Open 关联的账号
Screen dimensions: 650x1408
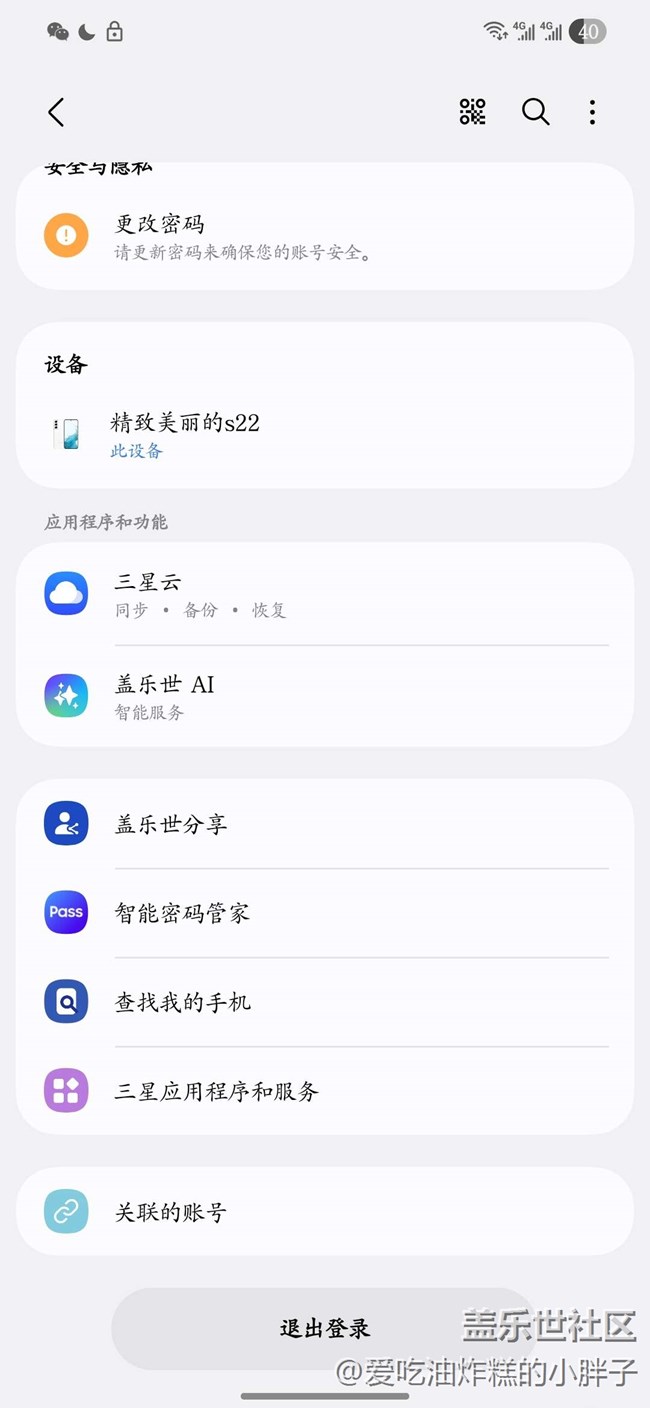click(x=324, y=1212)
